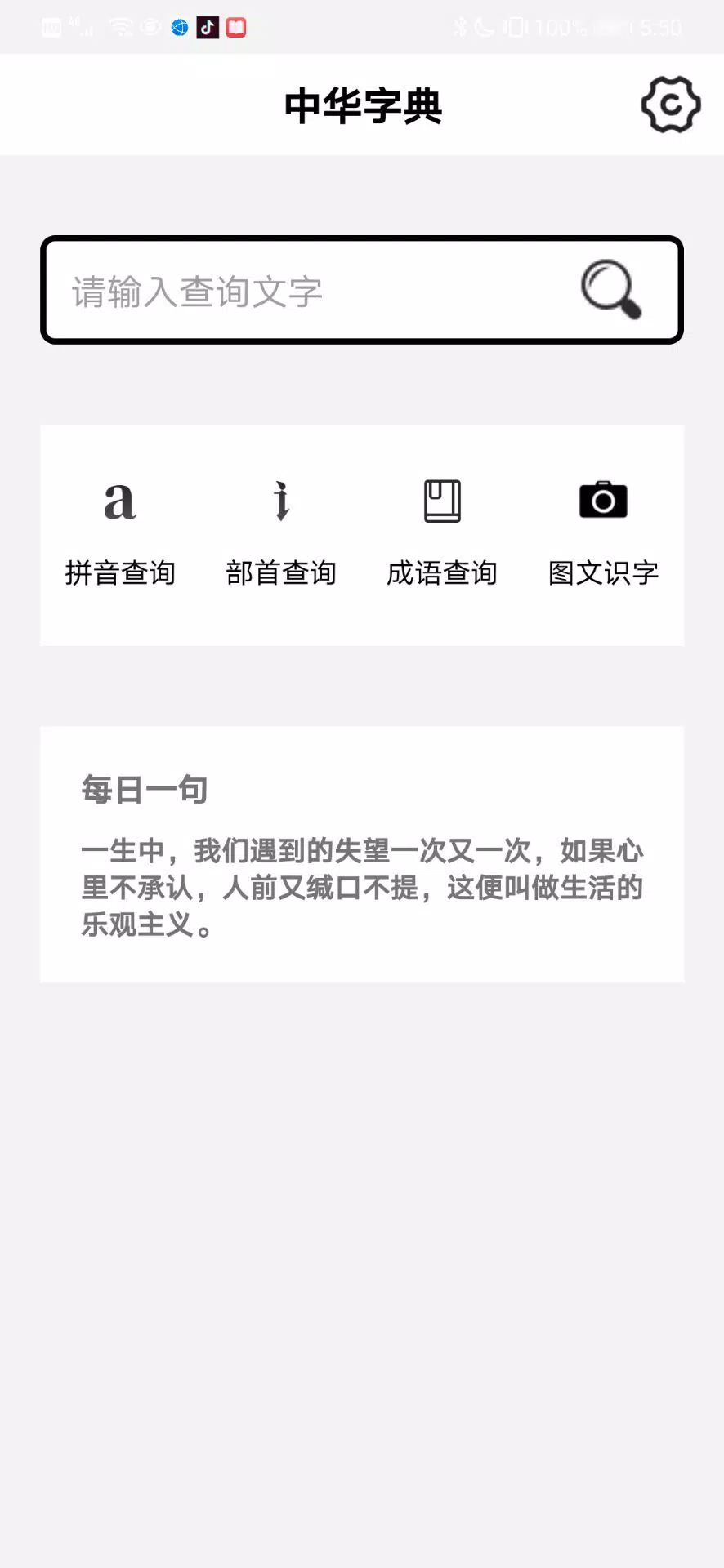Image resolution: width=724 pixels, height=1568 pixels.
Task: Tap the 每日一句 heading
Action: tap(145, 789)
